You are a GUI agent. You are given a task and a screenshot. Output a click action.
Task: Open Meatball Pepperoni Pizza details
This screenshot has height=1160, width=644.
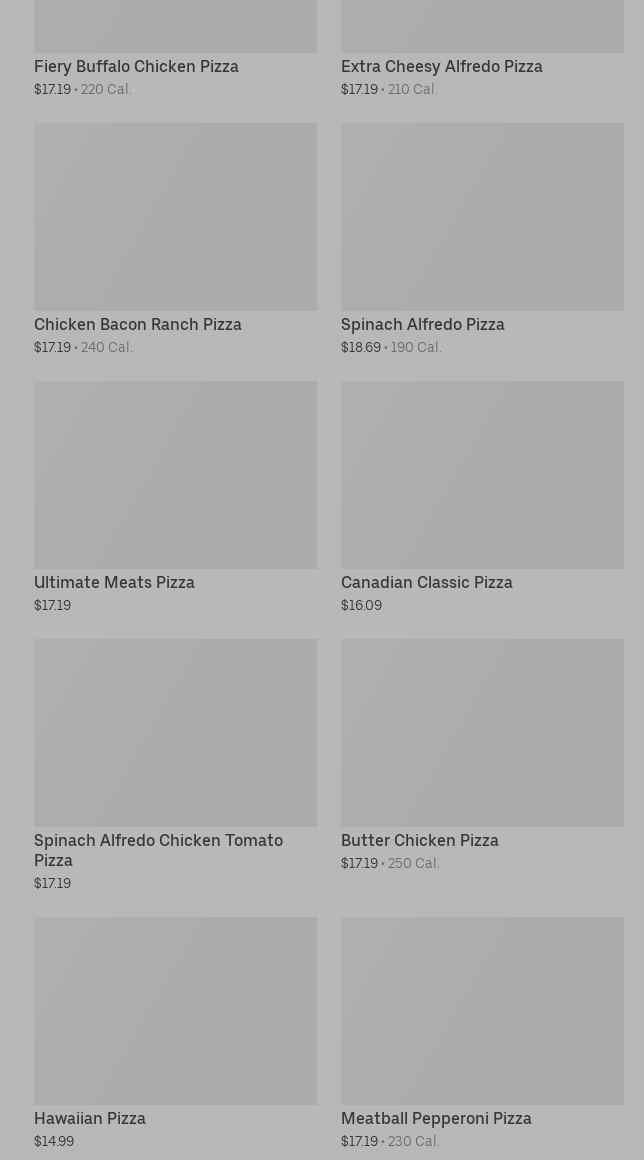tap(482, 1033)
